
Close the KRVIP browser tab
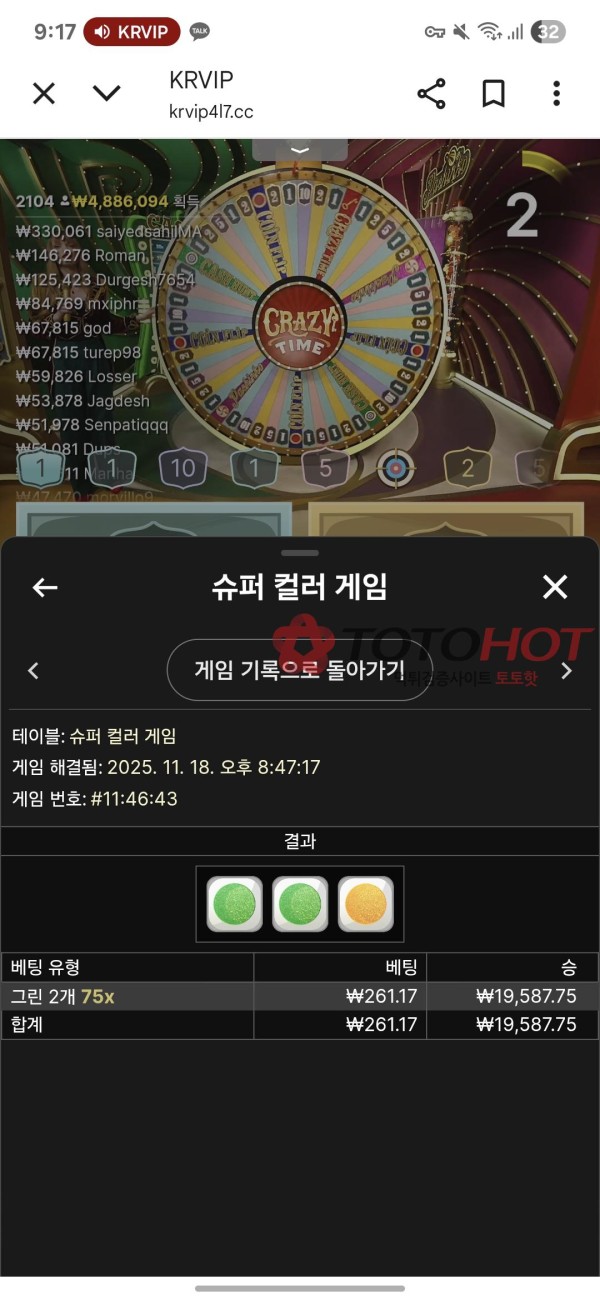(44, 94)
